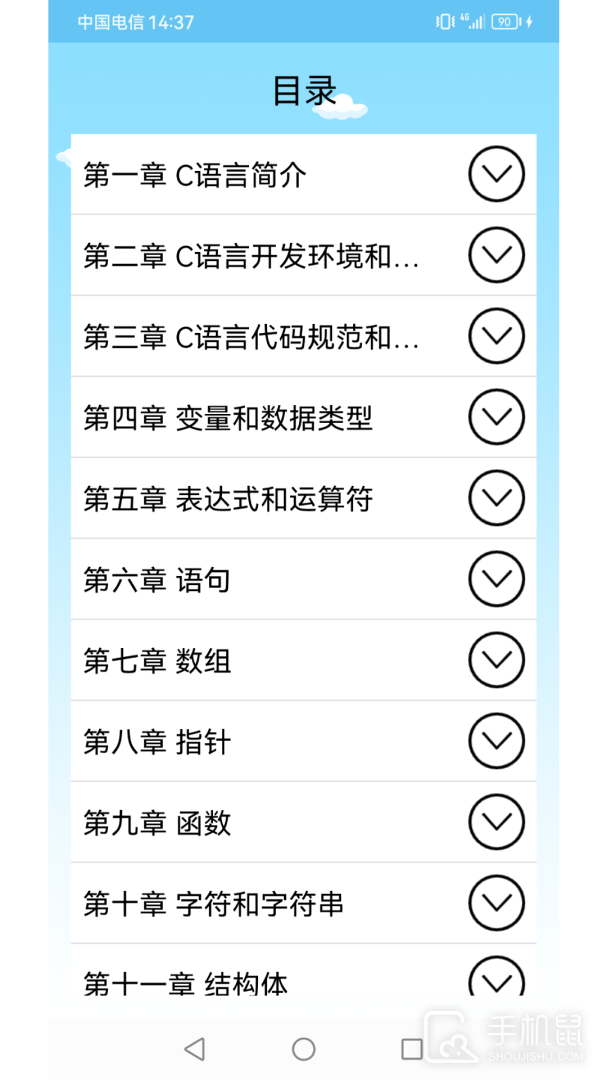The height and width of the screenshot is (1080, 607).
Task: Expand chapter 第十一章 结构体
Action: click(496, 980)
